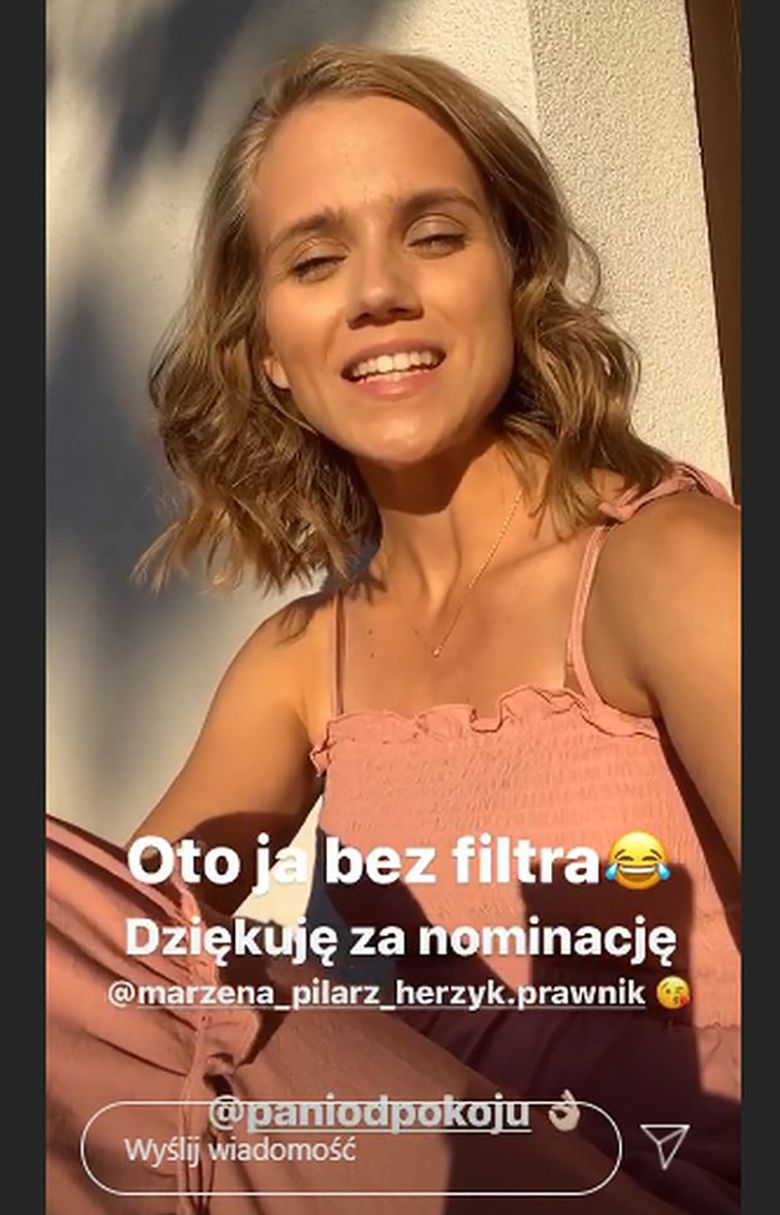Tap the "Wyślij wiadomość" message field
Image resolution: width=780 pixels, height=1215 pixels.
click(350, 1150)
